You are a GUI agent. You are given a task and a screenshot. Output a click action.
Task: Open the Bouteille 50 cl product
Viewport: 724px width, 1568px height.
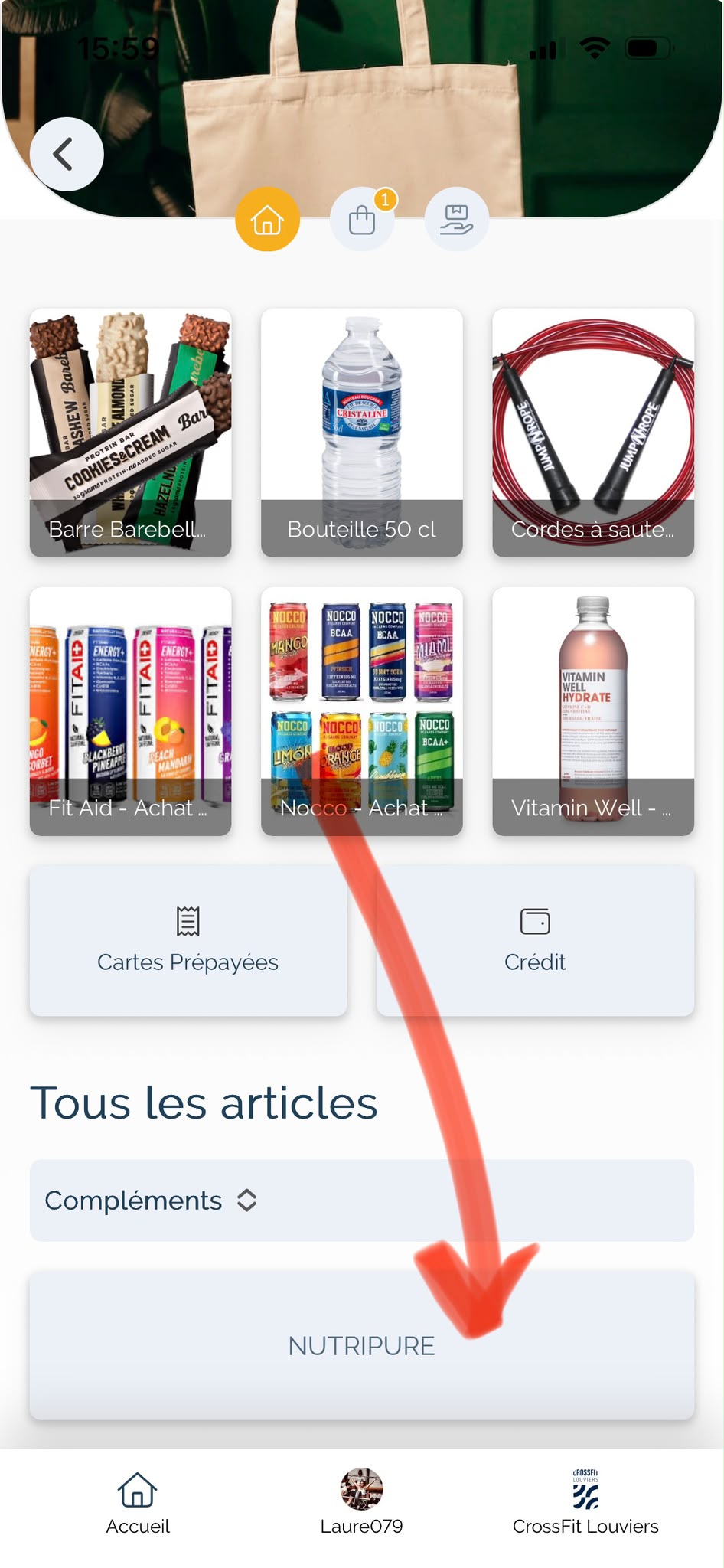pyautogui.click(x=362, y=433)
